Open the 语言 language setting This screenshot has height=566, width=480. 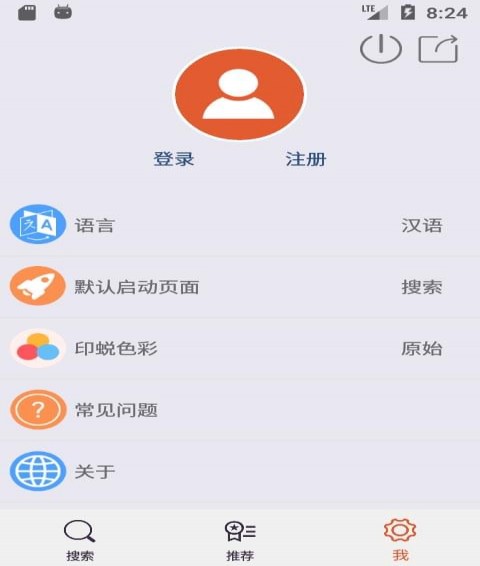point(240,225)
